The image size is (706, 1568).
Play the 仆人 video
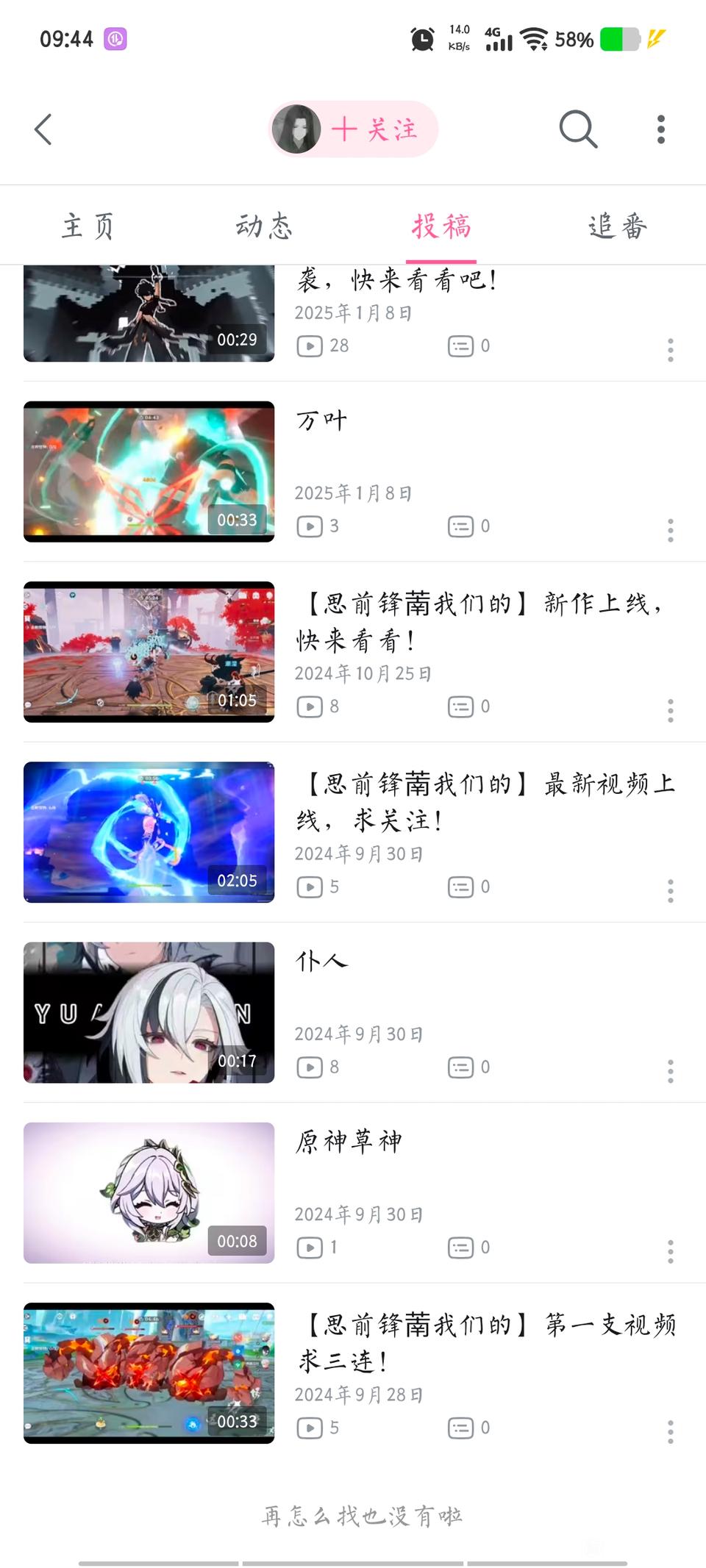click(x=149, y=1012)
